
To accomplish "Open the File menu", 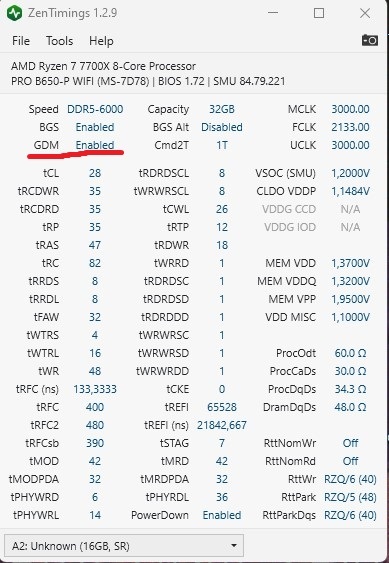I will (x=21, y=41).
